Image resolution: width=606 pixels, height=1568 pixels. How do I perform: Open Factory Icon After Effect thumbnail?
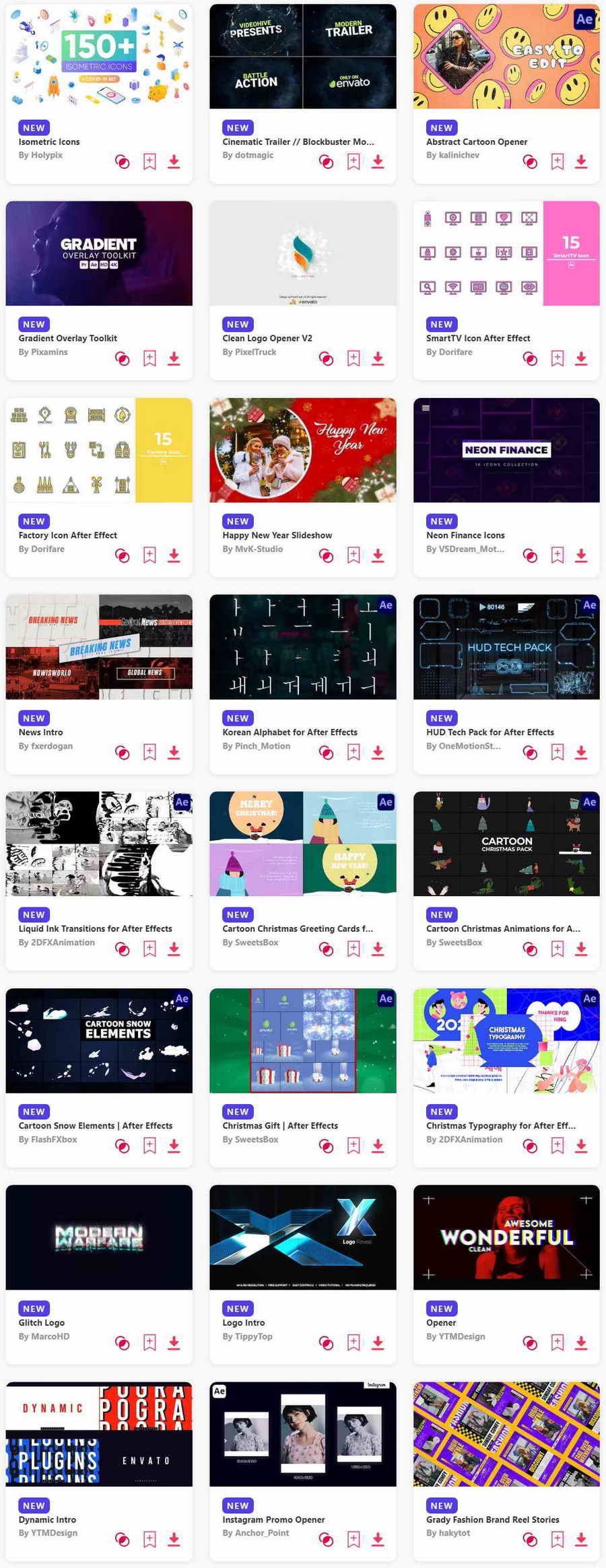pyautogui.click(x=99, y=450)
